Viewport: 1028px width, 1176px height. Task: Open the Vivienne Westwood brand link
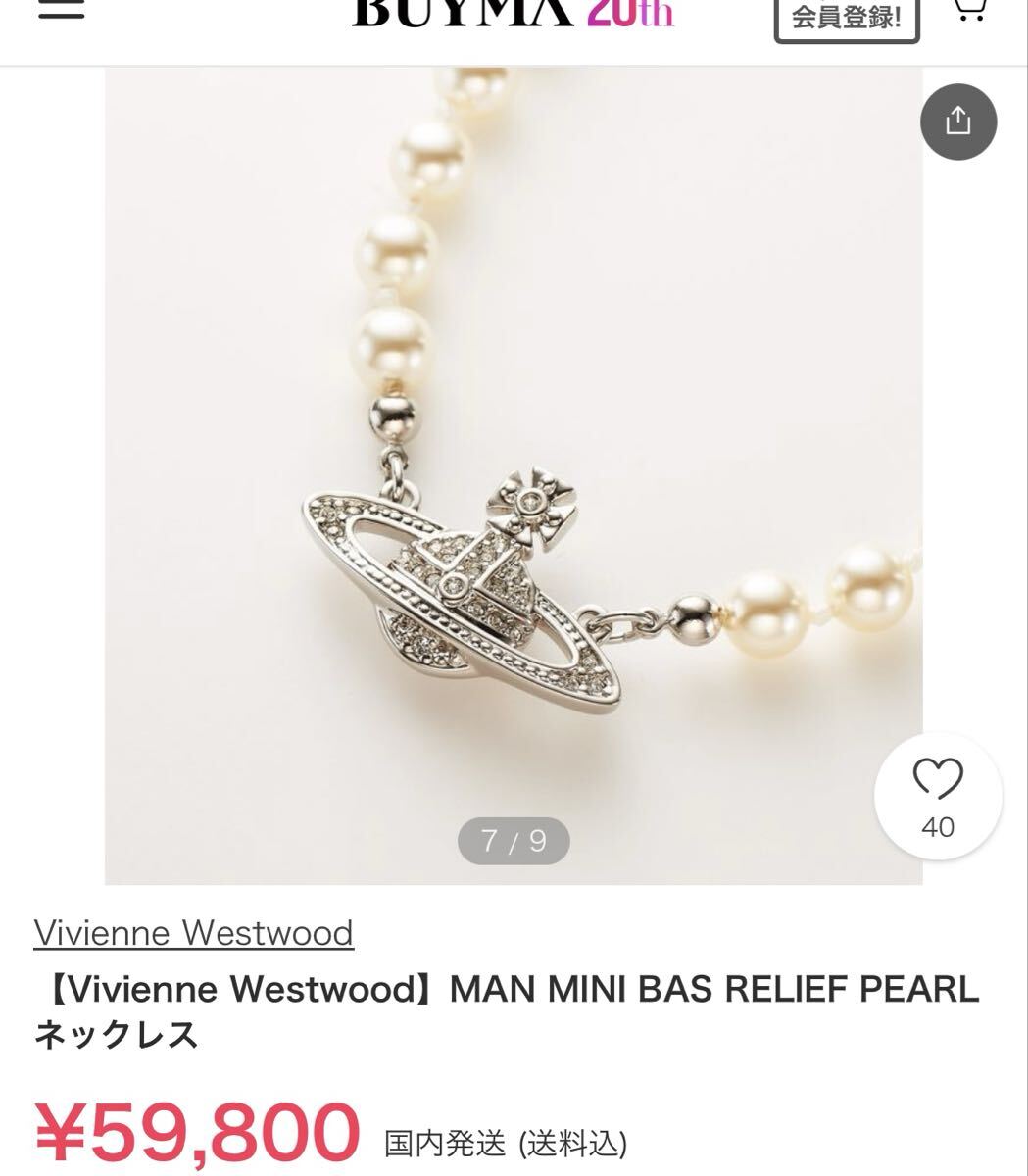tap(193, 932)
